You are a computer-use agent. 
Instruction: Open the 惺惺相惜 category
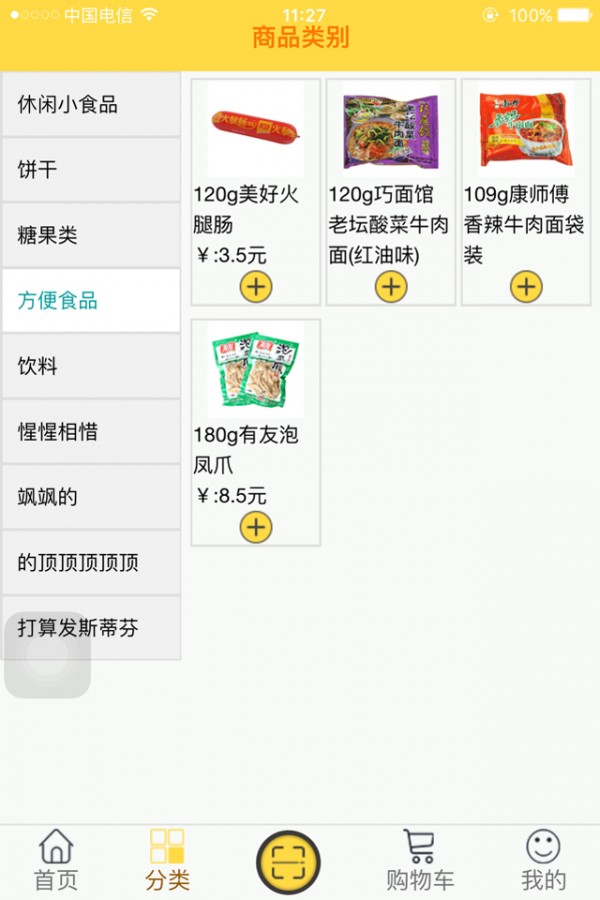click(x=90, y=432)
